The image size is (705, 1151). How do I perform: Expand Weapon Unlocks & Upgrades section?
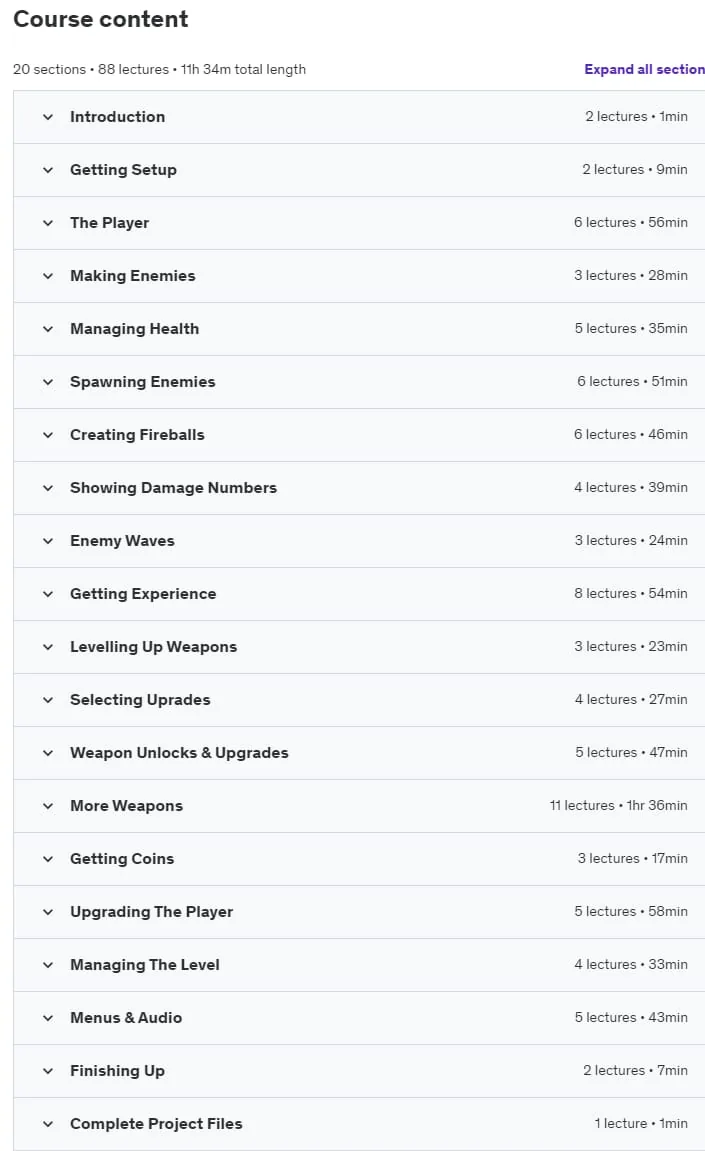click(359, 752)
